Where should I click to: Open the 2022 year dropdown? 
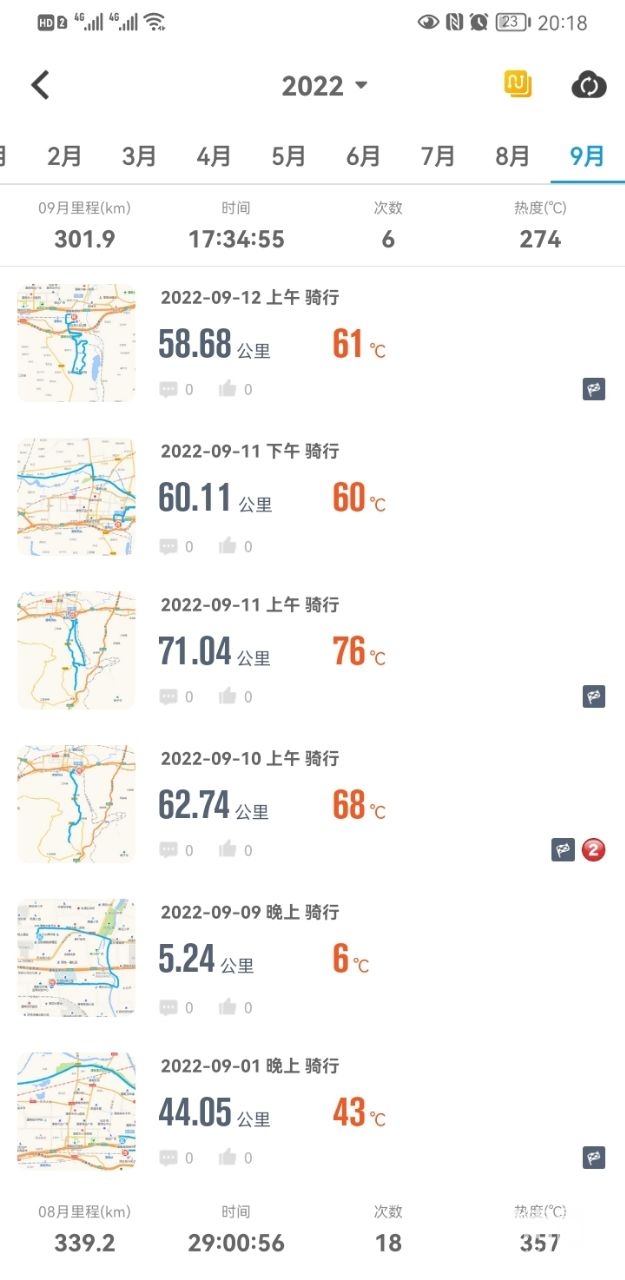pos(324,86)
